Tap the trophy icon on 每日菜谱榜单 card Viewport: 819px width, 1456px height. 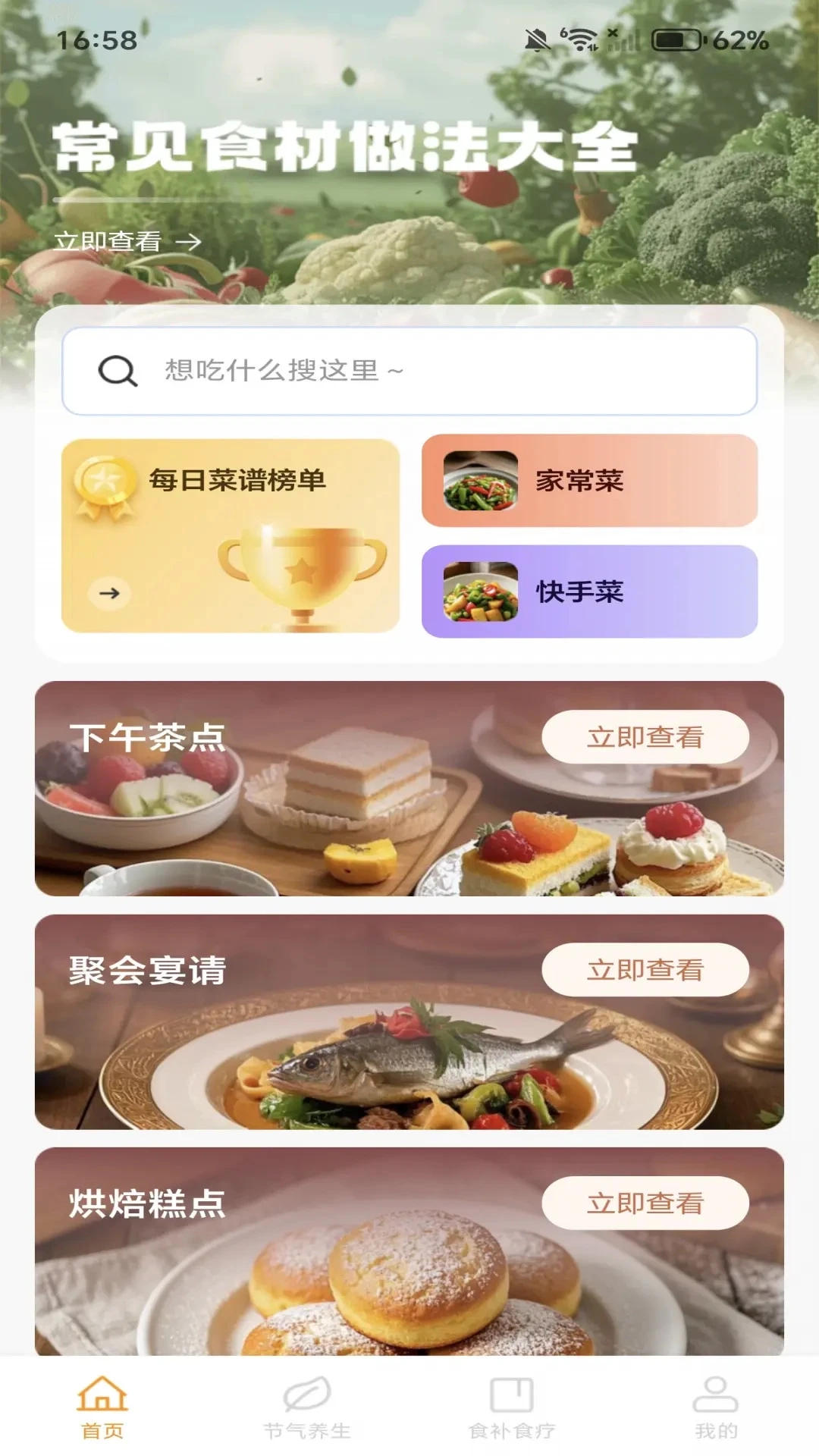(x=298, y=570)
